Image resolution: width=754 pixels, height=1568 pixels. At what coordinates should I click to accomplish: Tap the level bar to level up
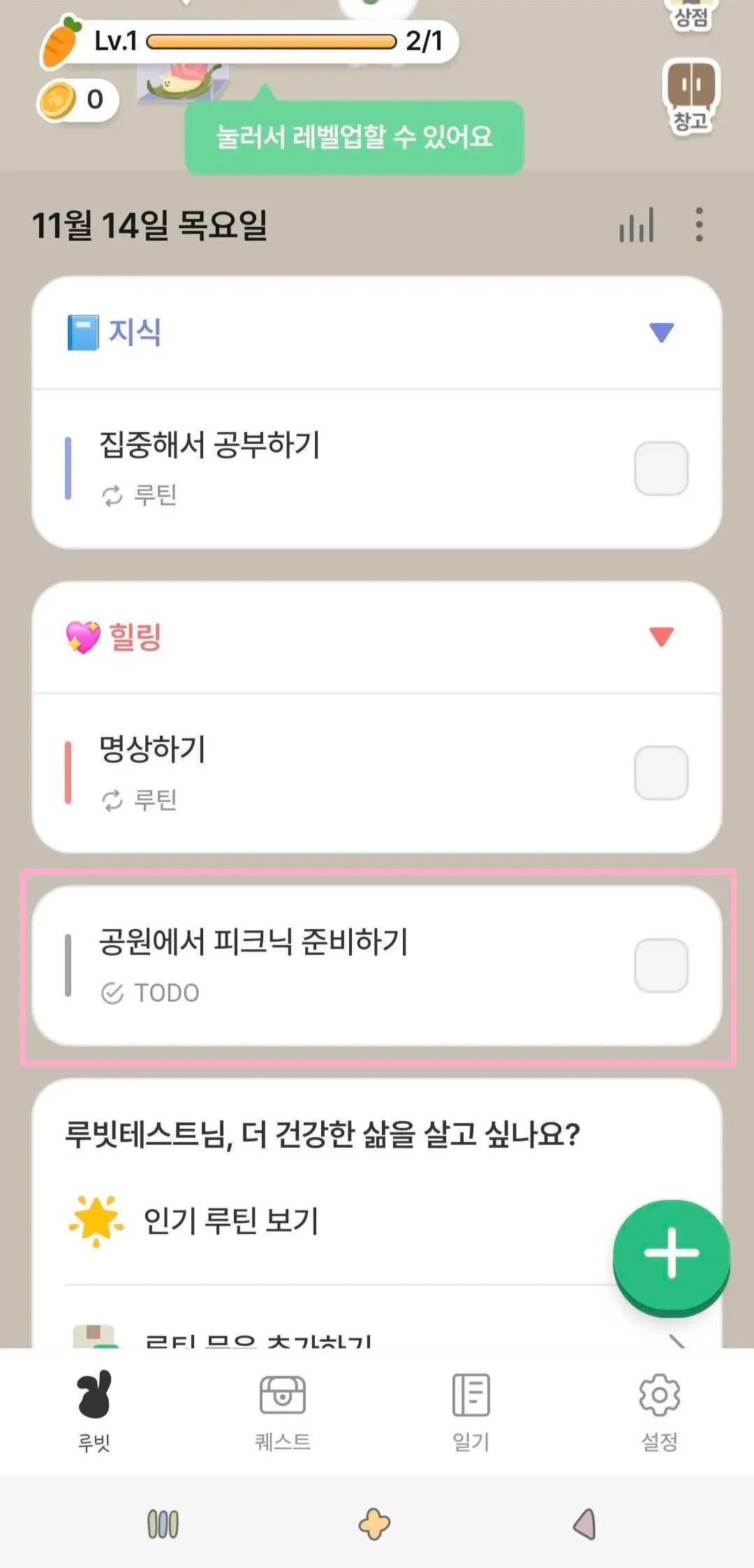pos(271,42)
